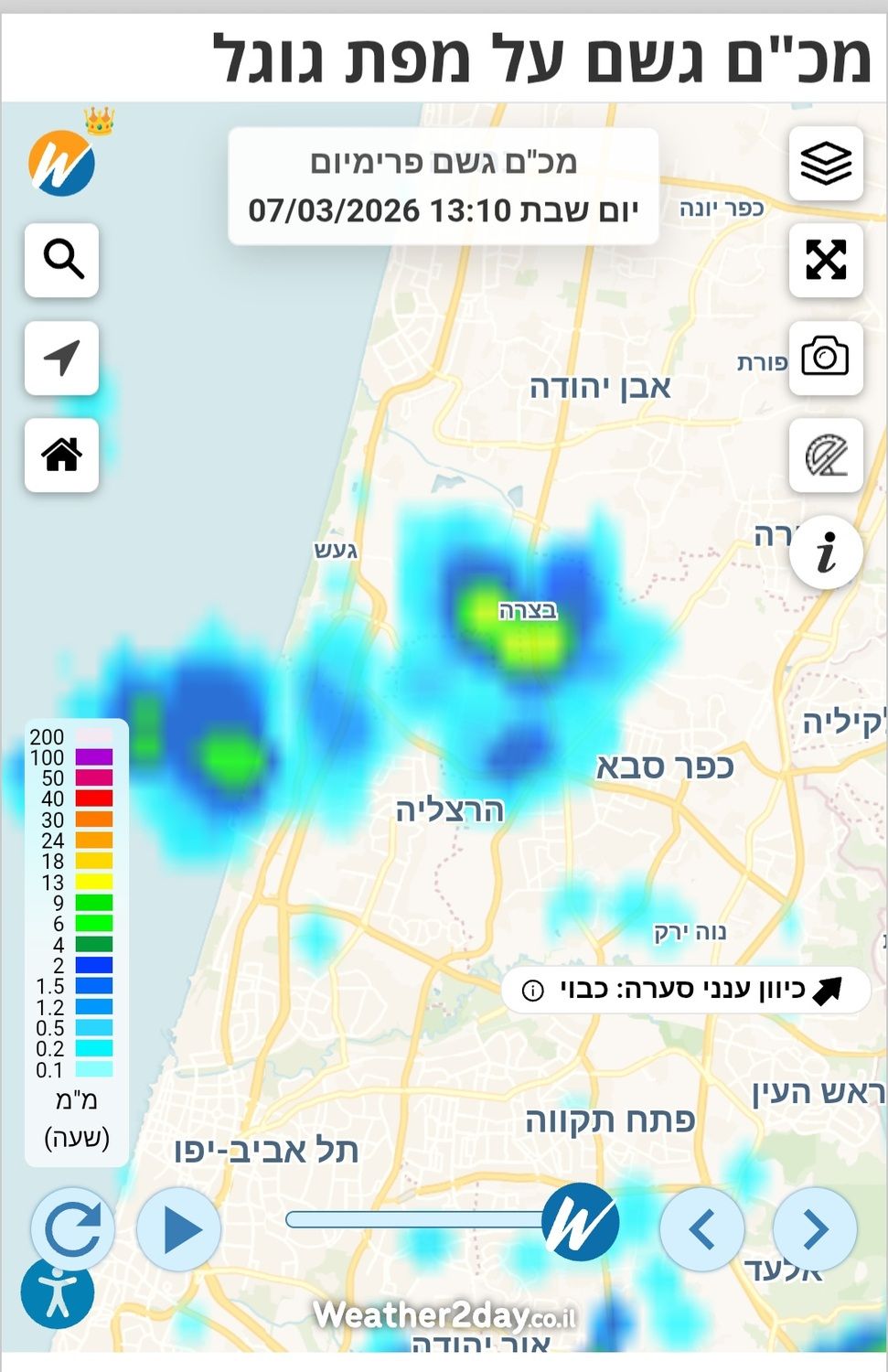Screen dimensions: 888x1372
Task: Open the info button
Action: (x=826, y=552)
